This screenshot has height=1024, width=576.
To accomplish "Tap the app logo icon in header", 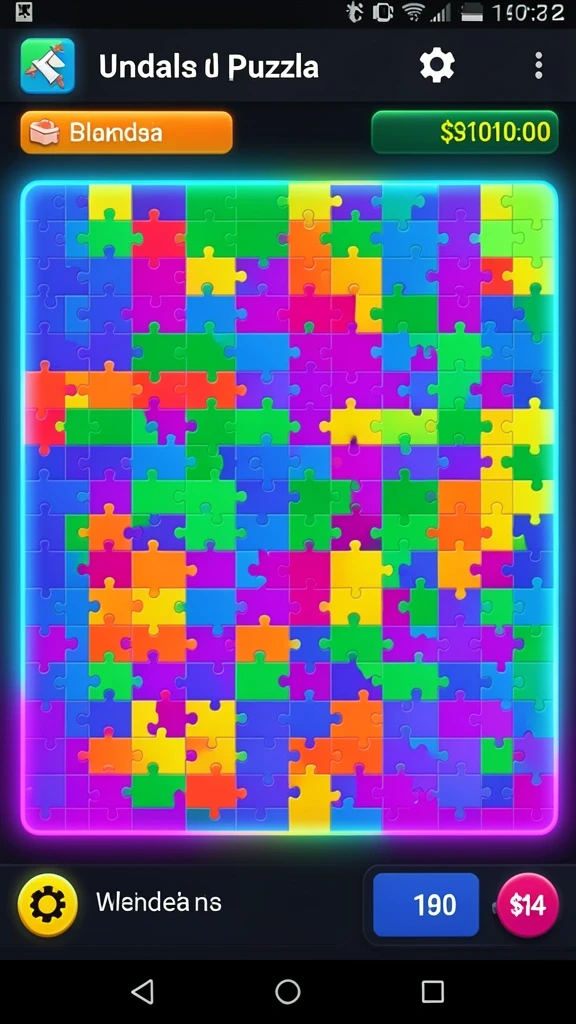I will (48, 65).
